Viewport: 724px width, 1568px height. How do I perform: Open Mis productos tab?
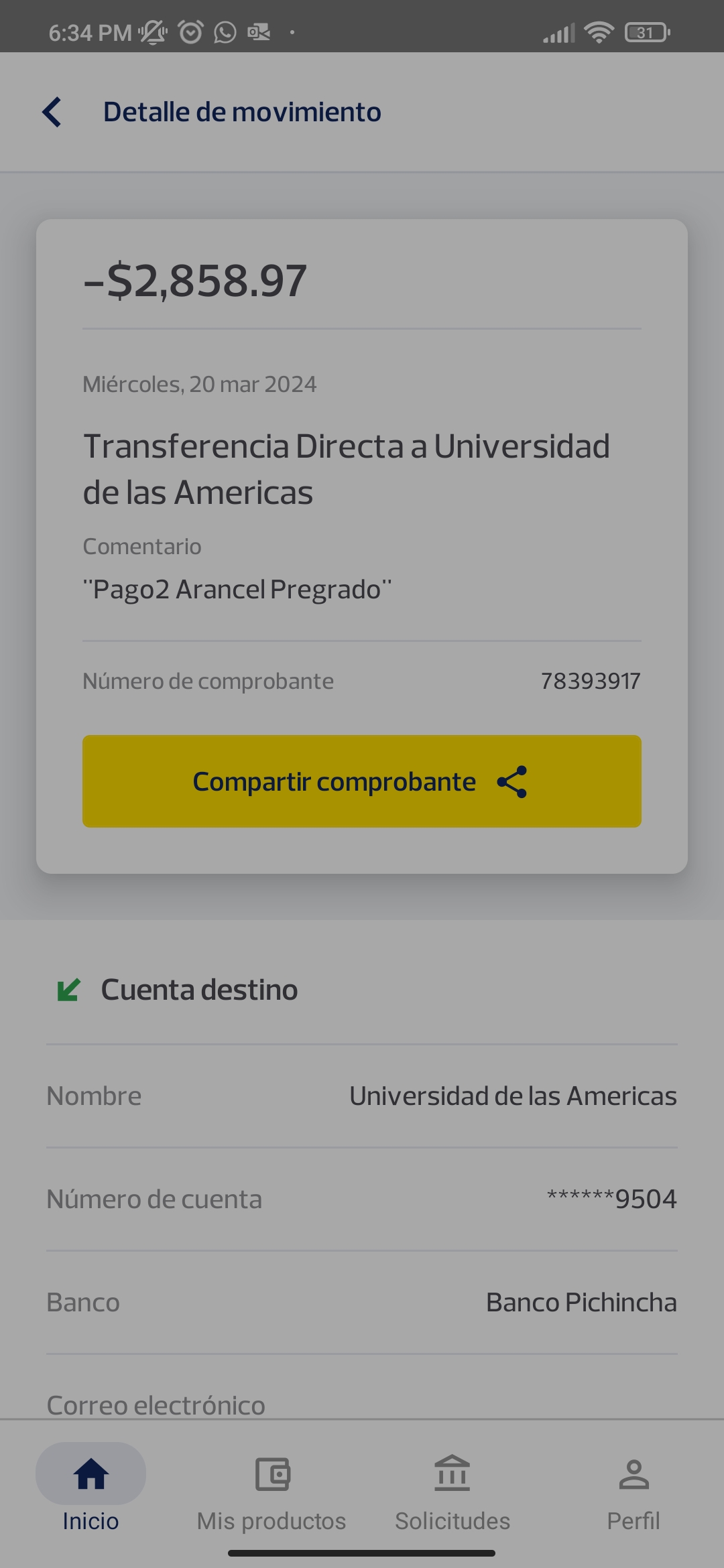click(271, 1489)
